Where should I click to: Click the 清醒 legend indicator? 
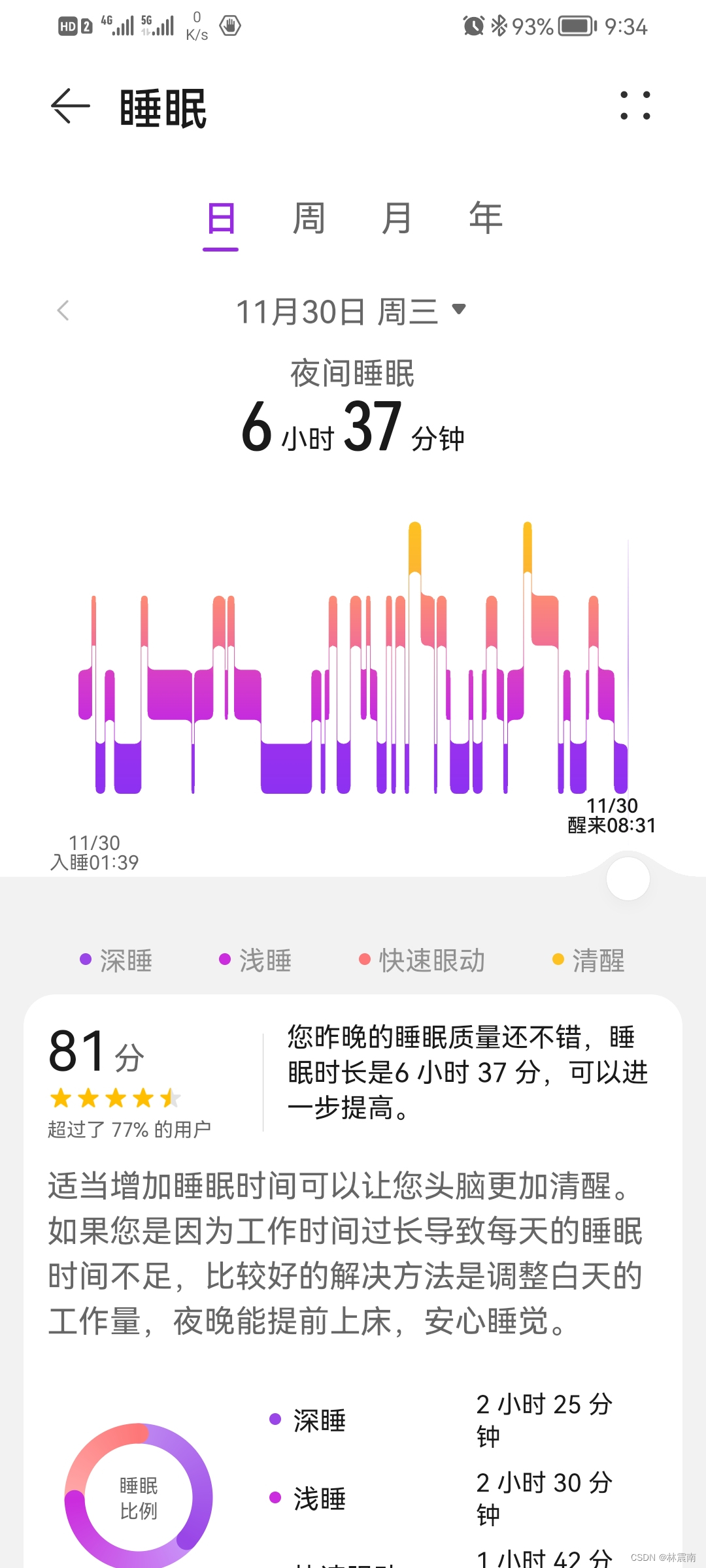click(558, 960)
